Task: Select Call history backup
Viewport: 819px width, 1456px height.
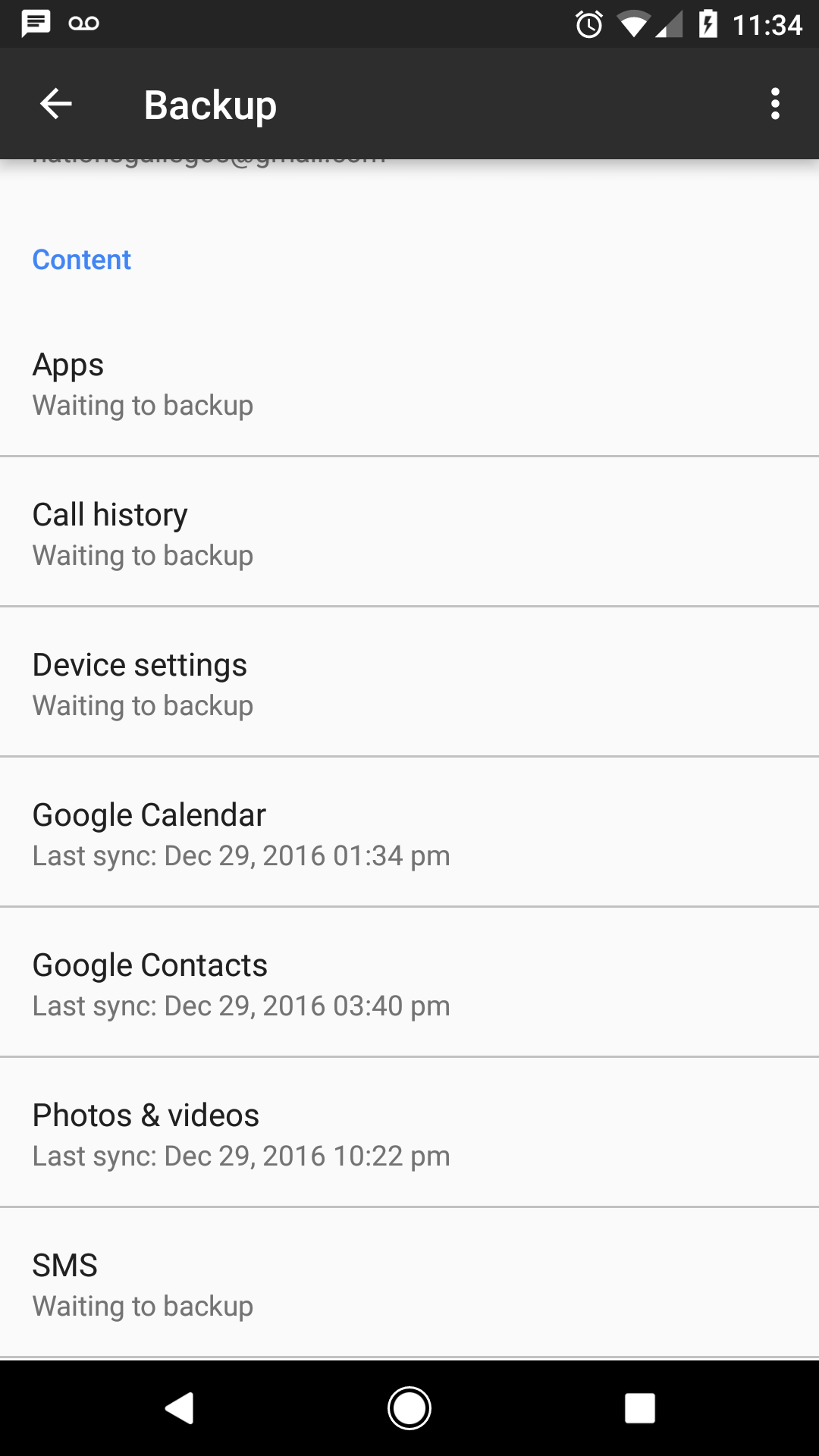Action: pos(409,534)
